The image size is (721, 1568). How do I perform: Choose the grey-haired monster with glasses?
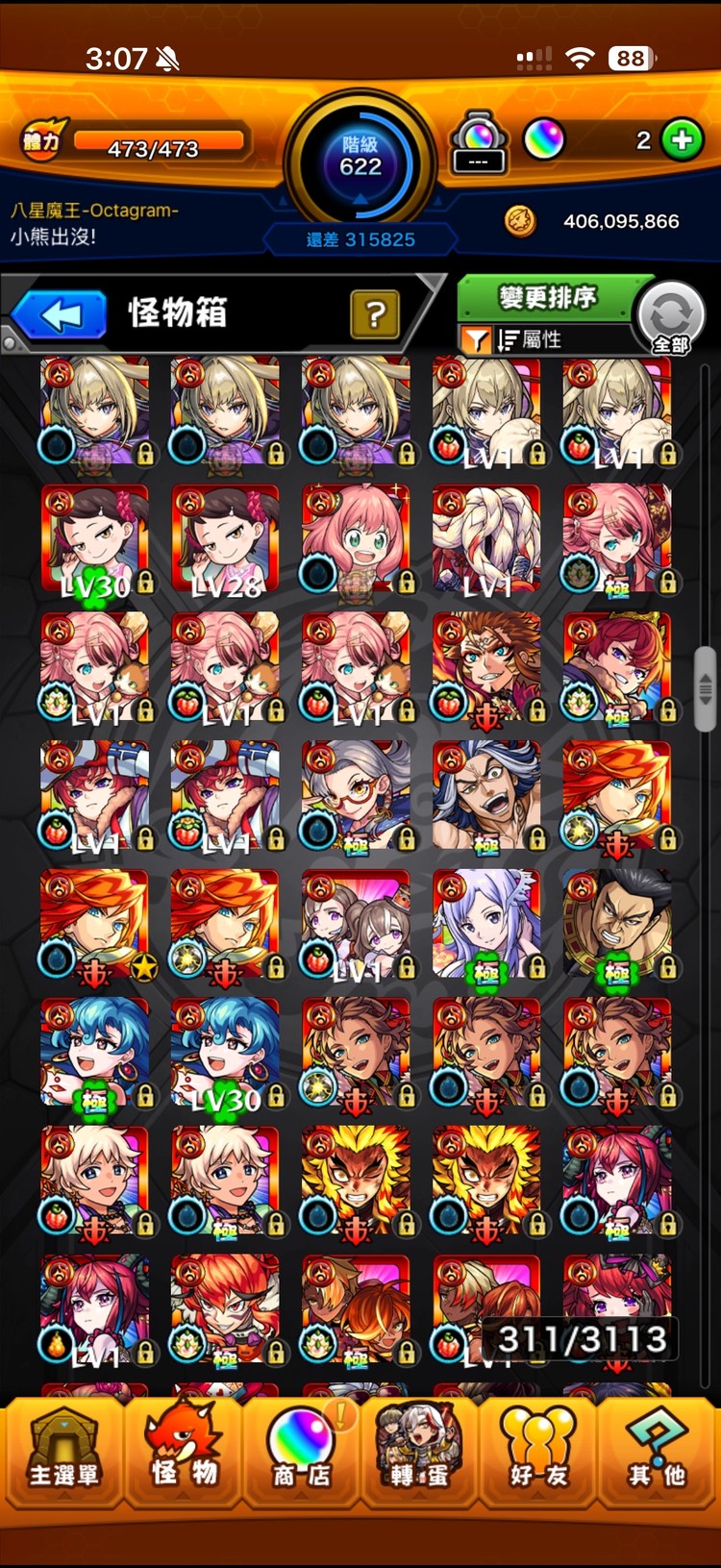pyautogui.click(x=356, y=796)
